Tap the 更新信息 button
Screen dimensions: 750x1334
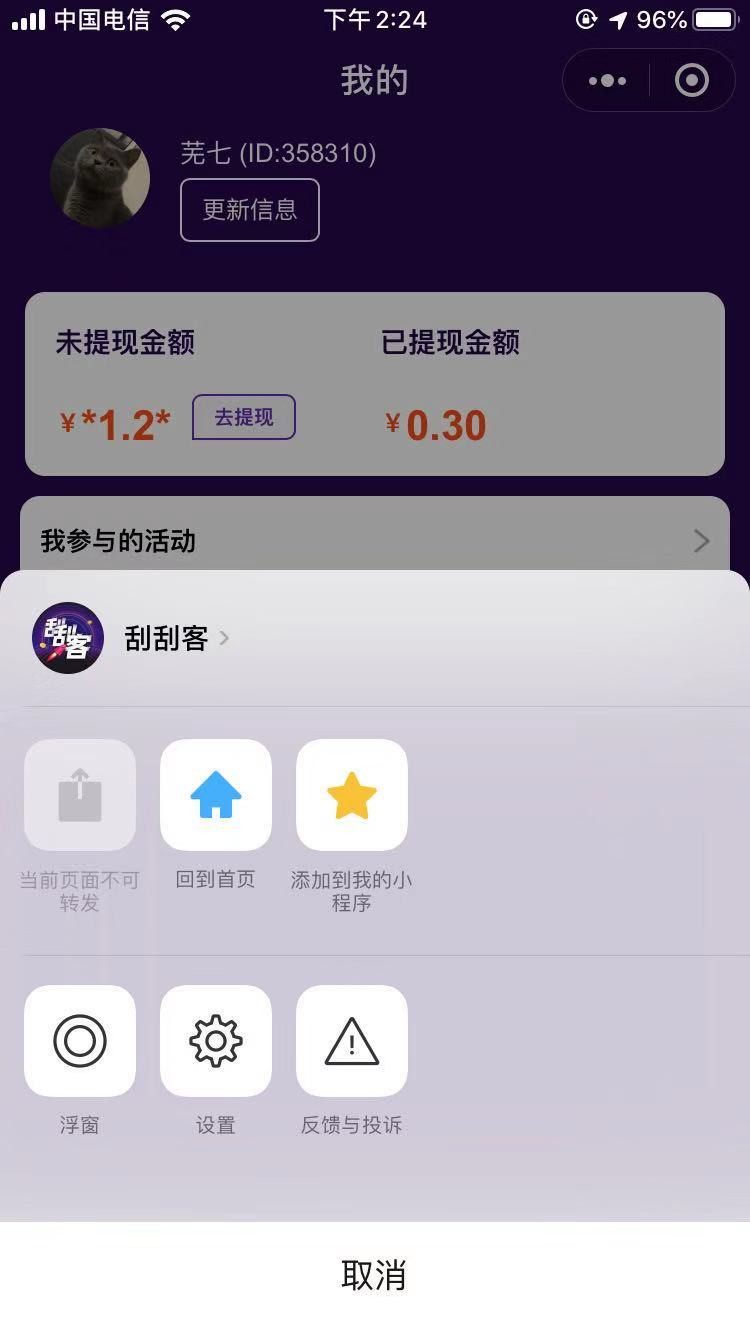pos(250,210)
